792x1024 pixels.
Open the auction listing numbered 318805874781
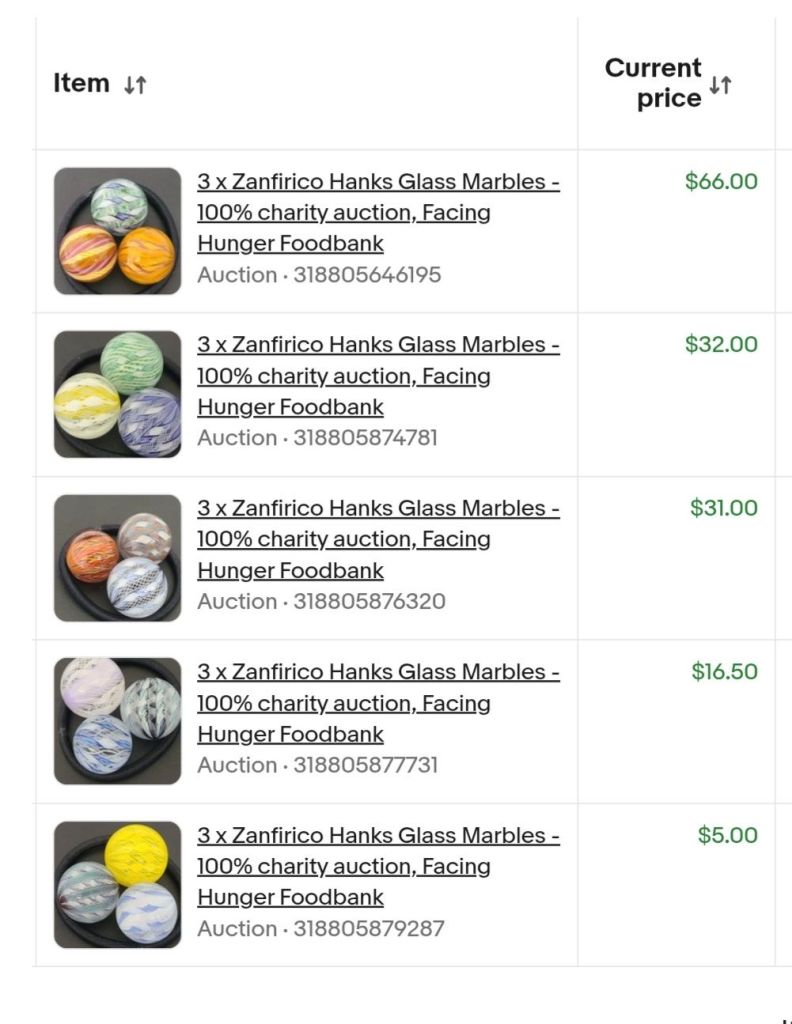tap(378, 376)
